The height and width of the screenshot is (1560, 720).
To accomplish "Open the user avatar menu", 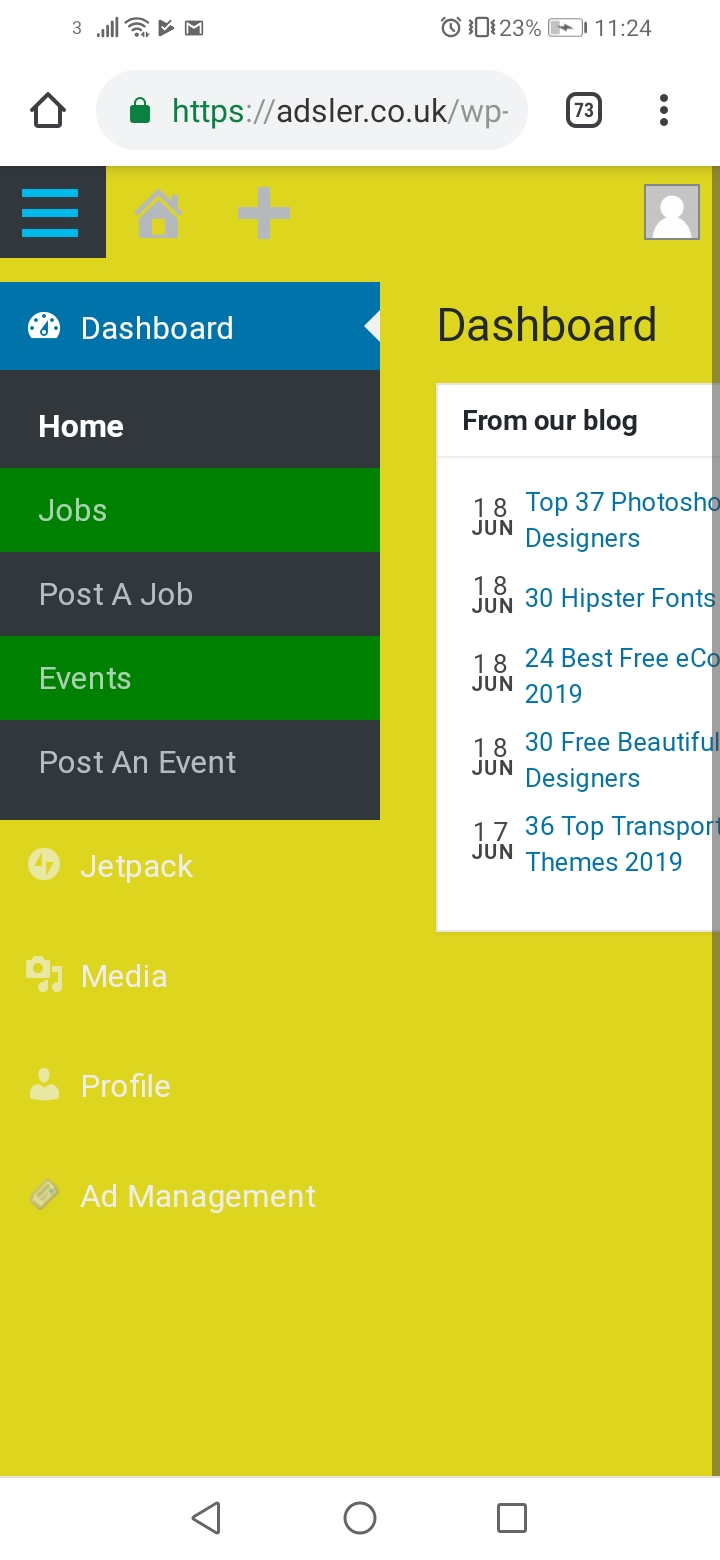I will point(671,212).
